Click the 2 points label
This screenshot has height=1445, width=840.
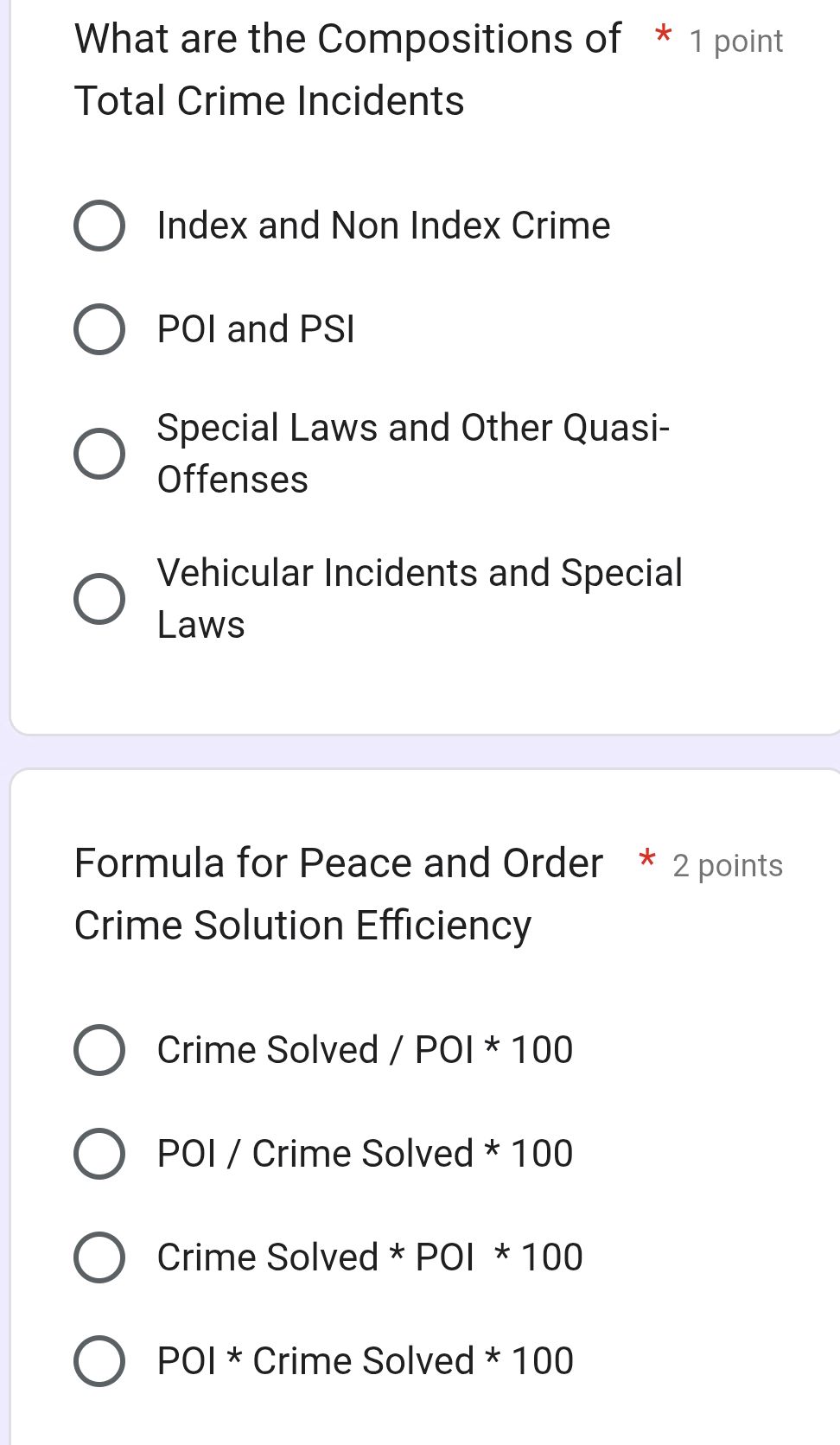pyautogui.click(x=727, y=865)
